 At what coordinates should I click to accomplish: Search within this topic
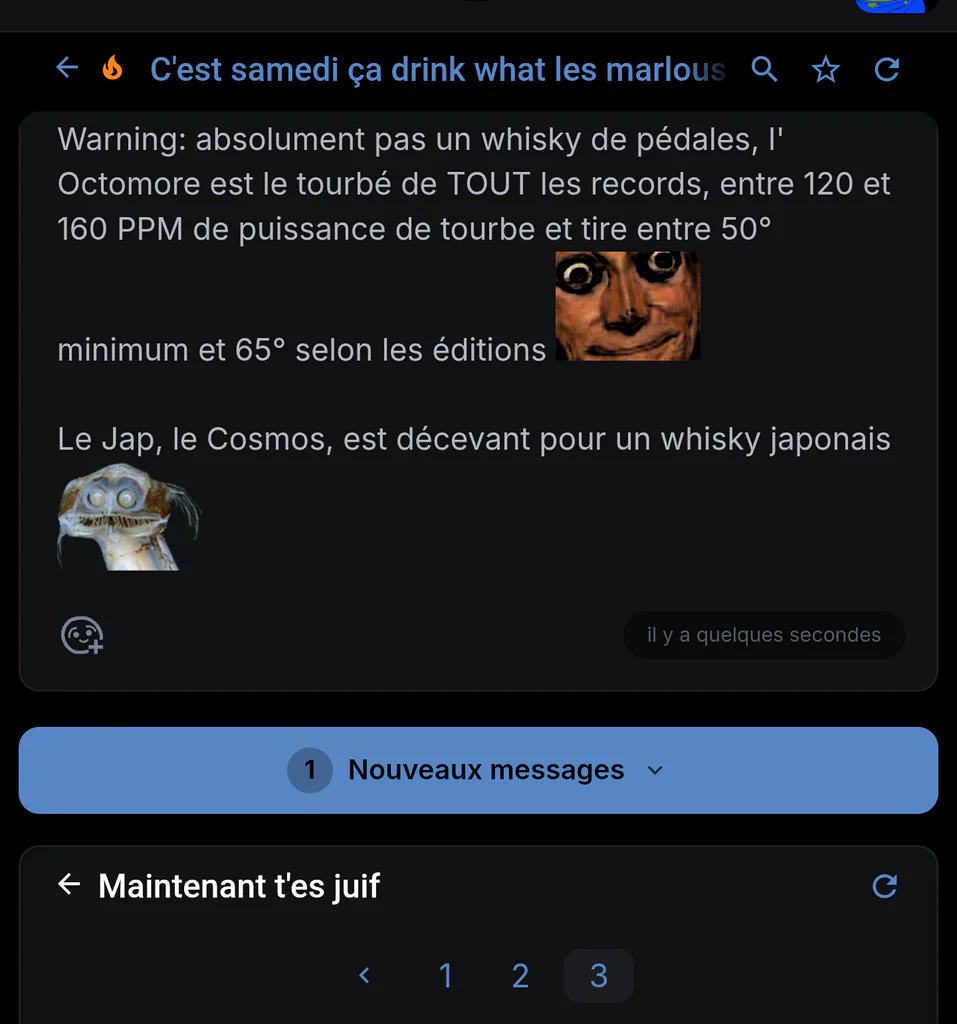click(x=764, y=69)
